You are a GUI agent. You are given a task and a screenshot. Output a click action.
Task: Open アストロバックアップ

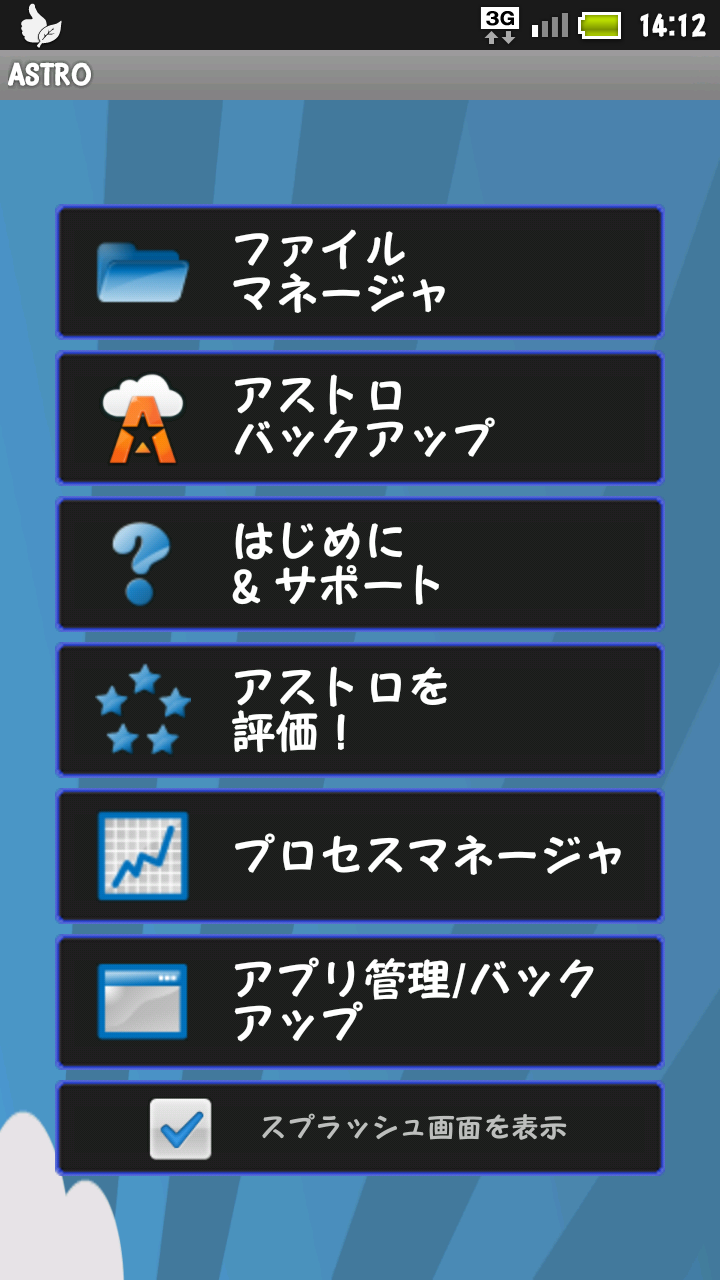(x=360, y=417)
